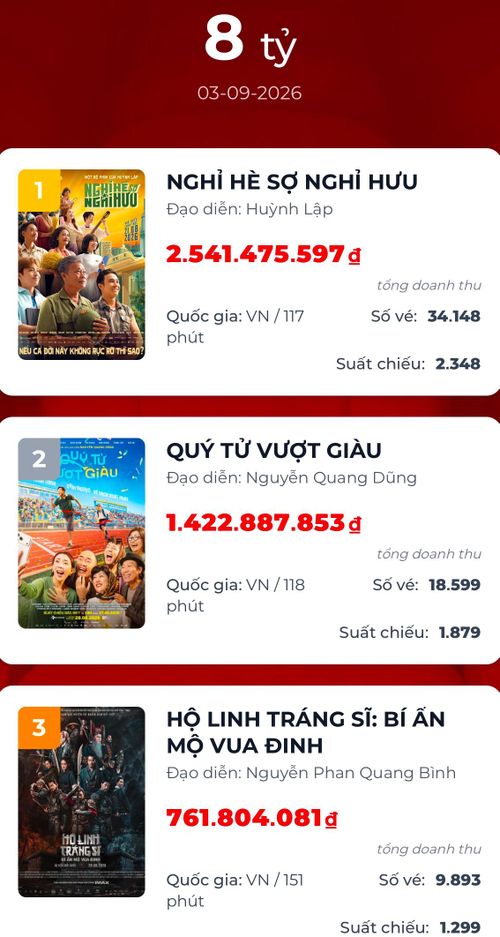View details for Hộ Linh Tráng Sĩ
Screen dimensions: 500x937
250,812
